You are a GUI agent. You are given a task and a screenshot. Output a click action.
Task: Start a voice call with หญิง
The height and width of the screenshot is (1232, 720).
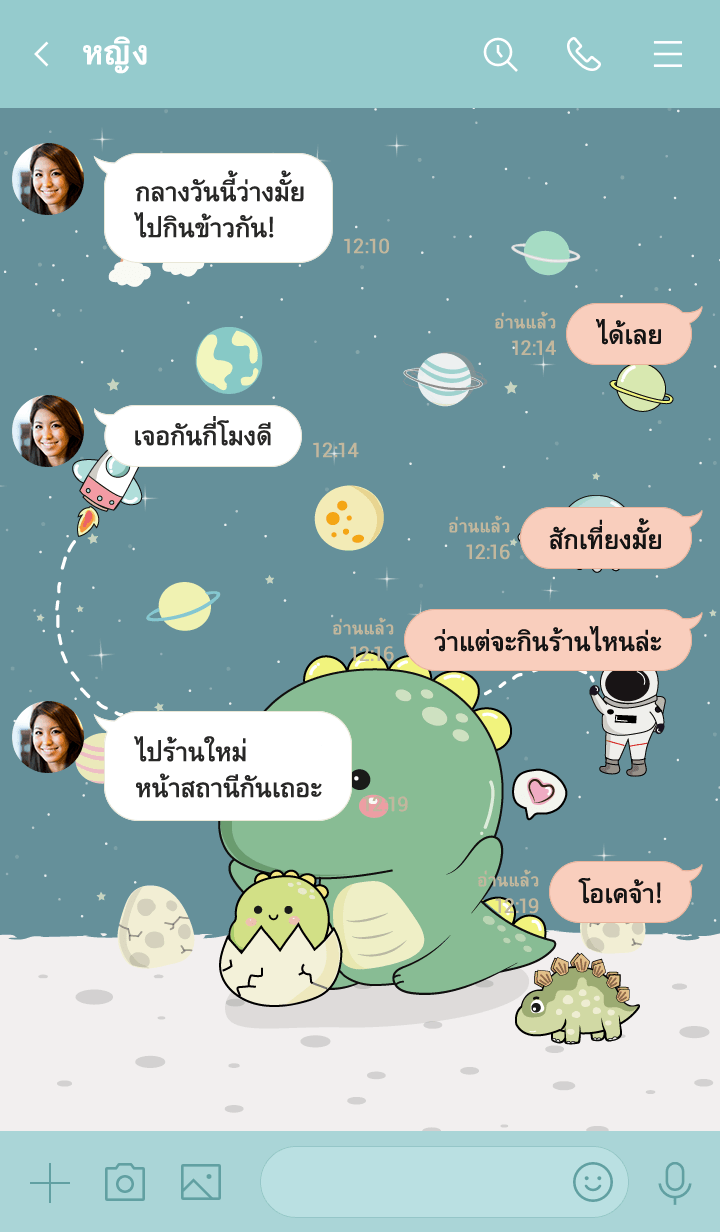point(583,54)
